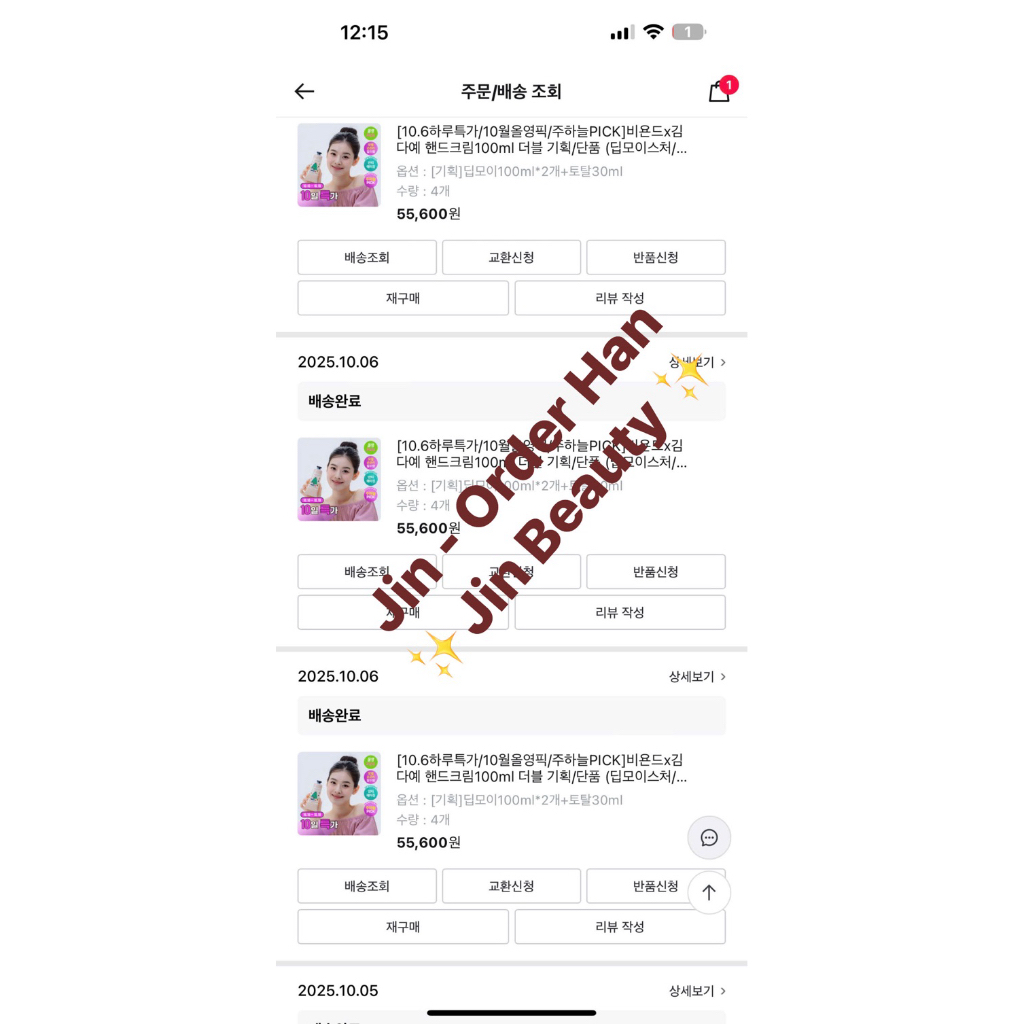This screenshot has width=1024, height=1024.
Task: Tap 배송조회 on the topmost order card
Action: click(367, 257)
